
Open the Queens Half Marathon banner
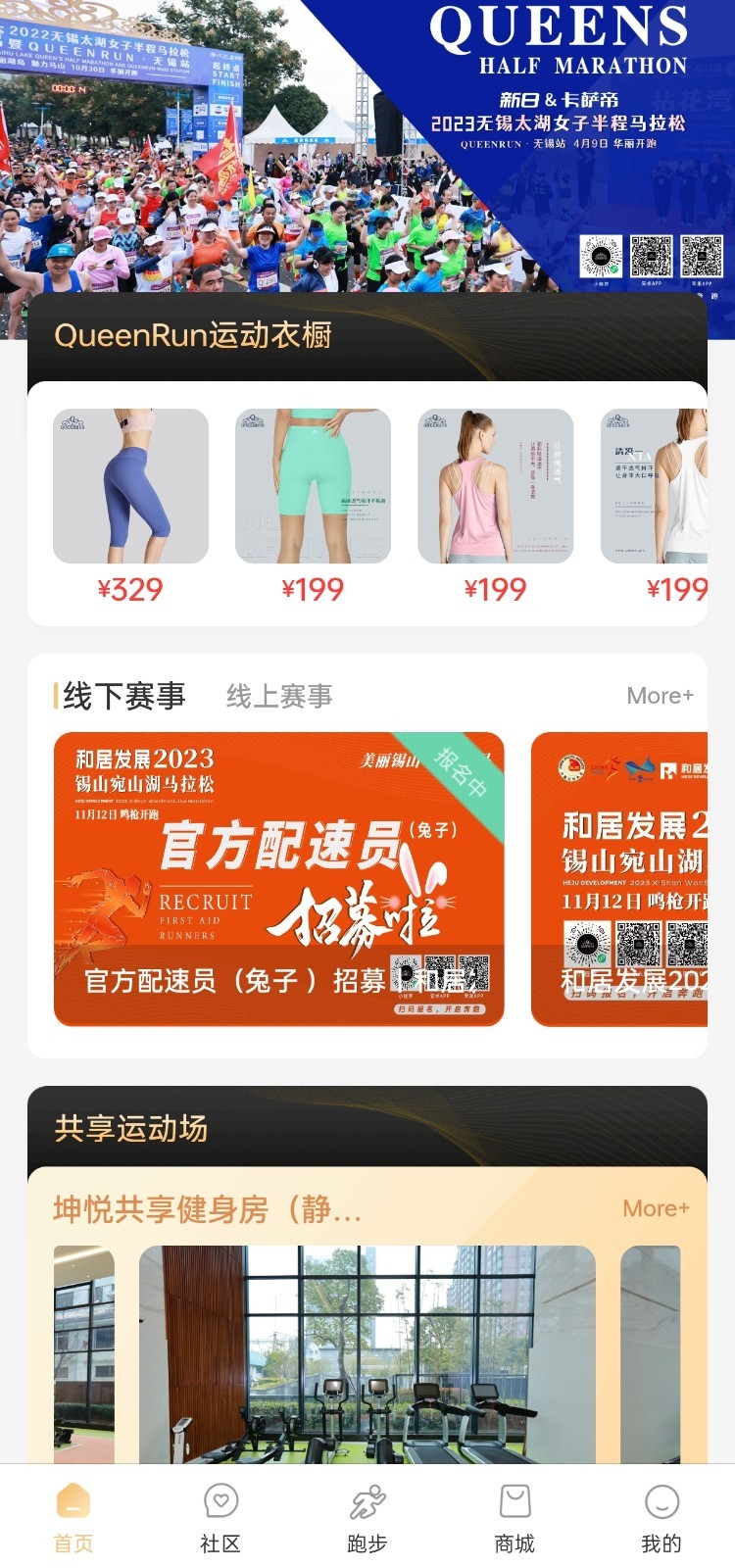pos(367,147)
